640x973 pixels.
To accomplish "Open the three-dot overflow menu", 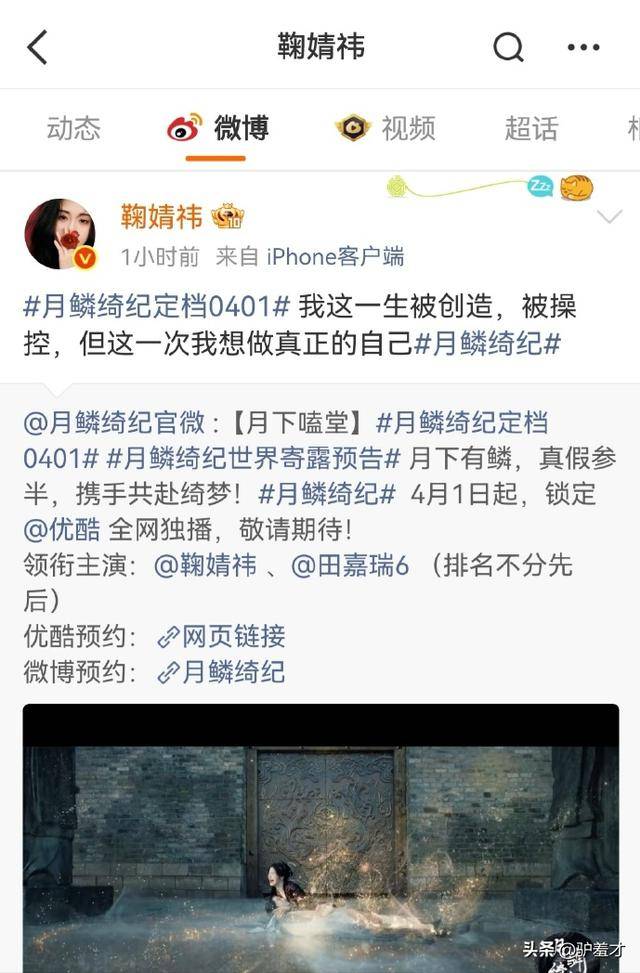I will tap(583, 47).
